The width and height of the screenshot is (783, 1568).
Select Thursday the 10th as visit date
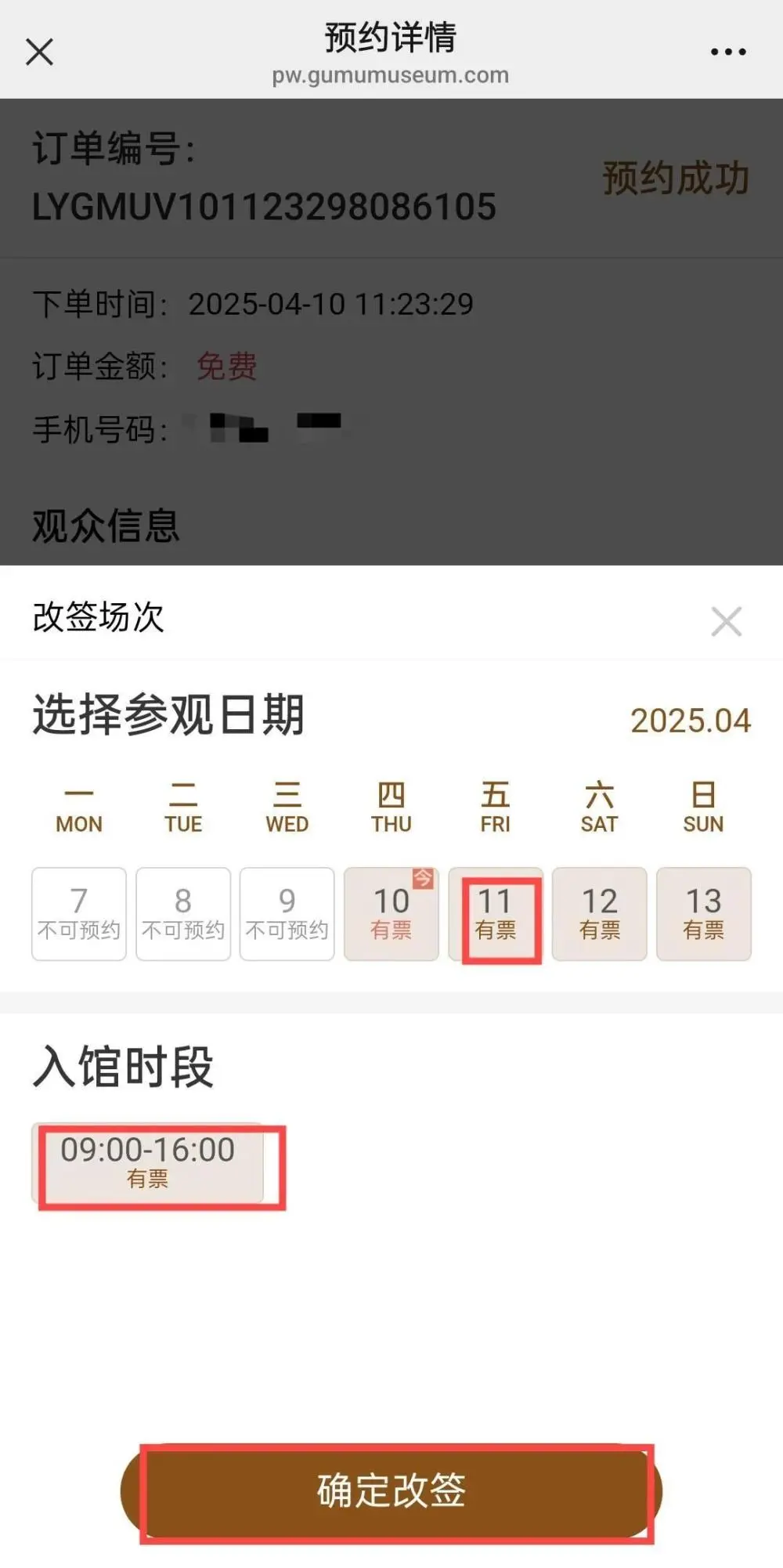pyautogui.click(x=391, y=913)
